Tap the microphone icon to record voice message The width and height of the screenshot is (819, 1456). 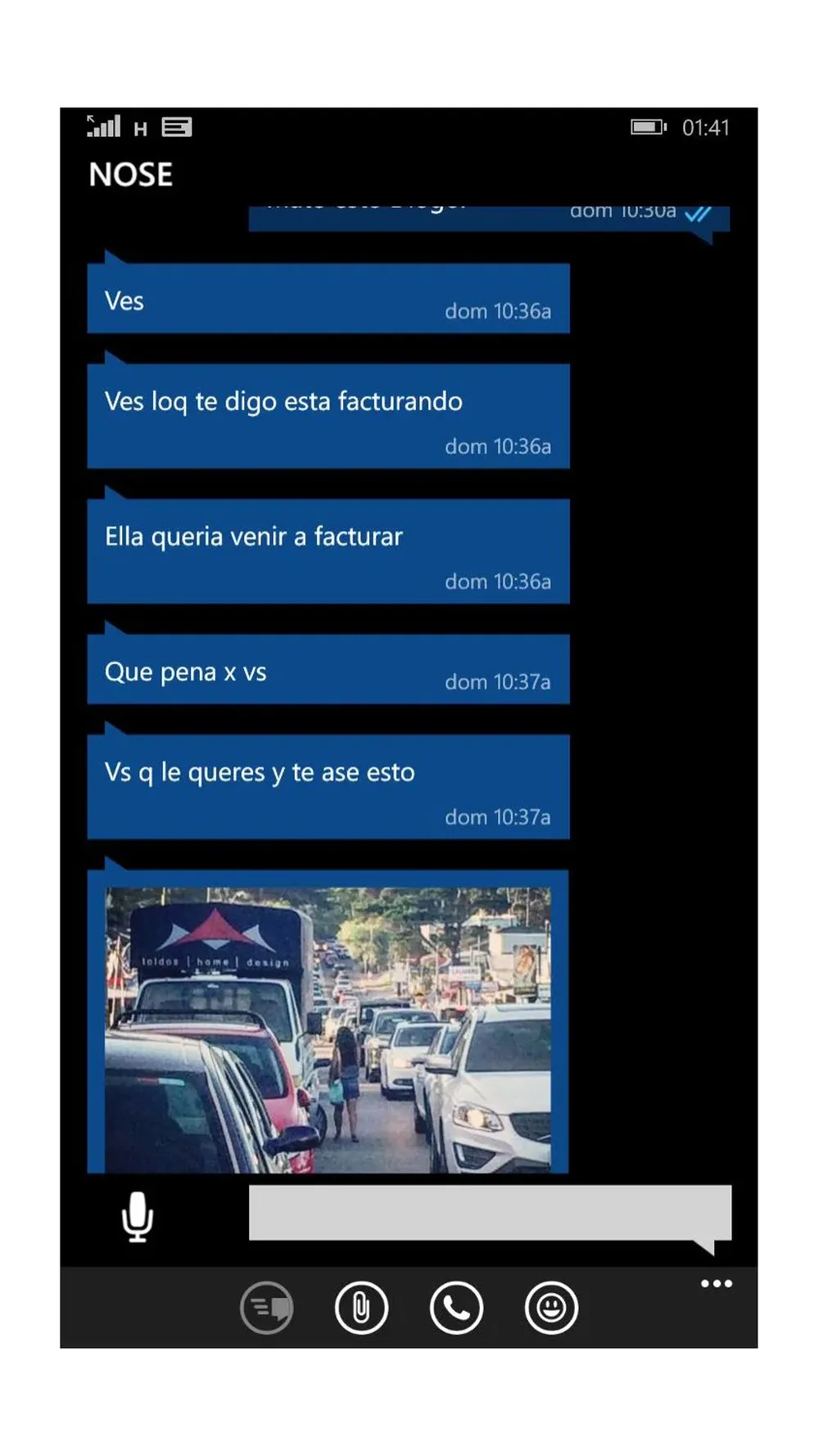click(x=138, y=1218)
